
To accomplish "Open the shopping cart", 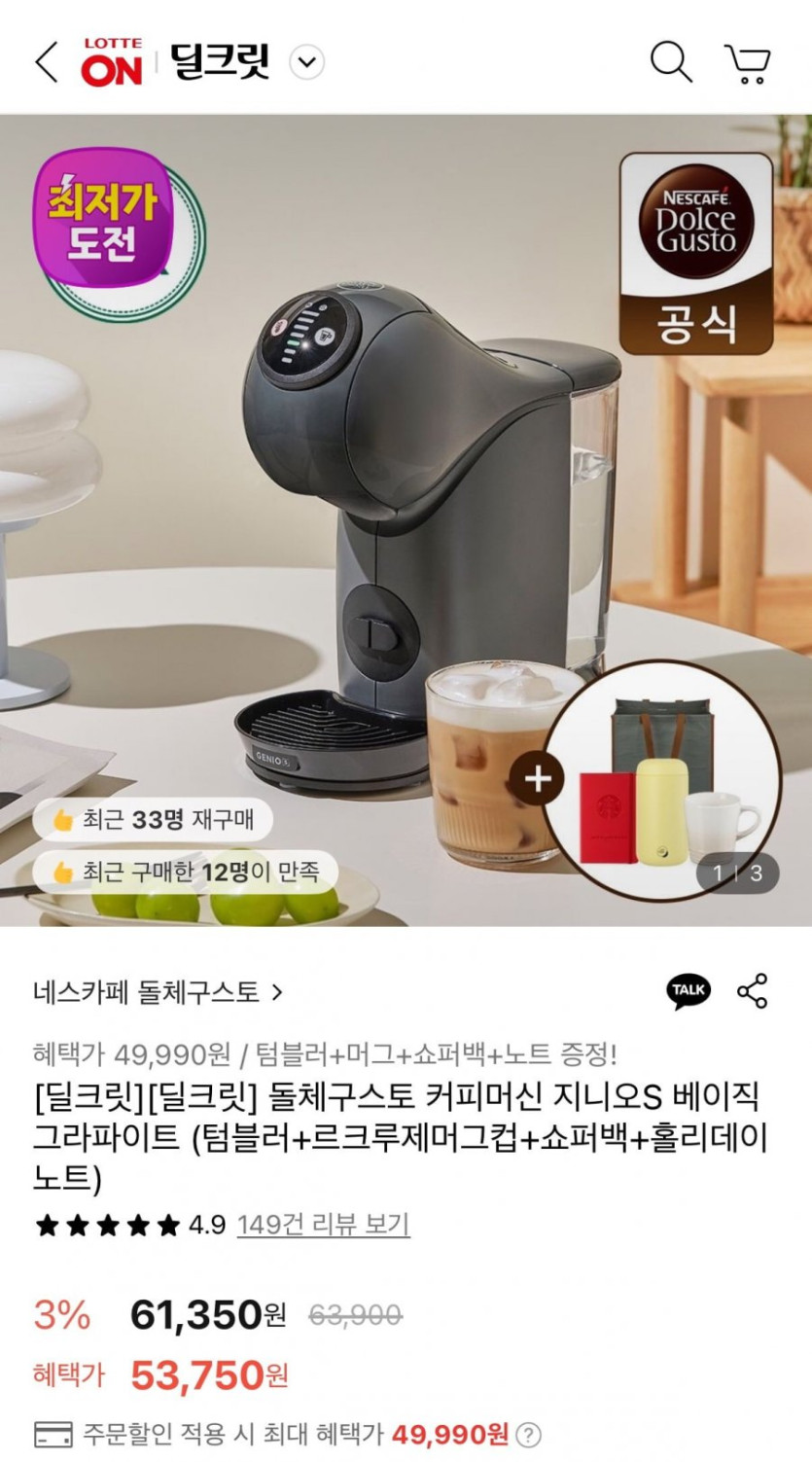I will 747,63.
